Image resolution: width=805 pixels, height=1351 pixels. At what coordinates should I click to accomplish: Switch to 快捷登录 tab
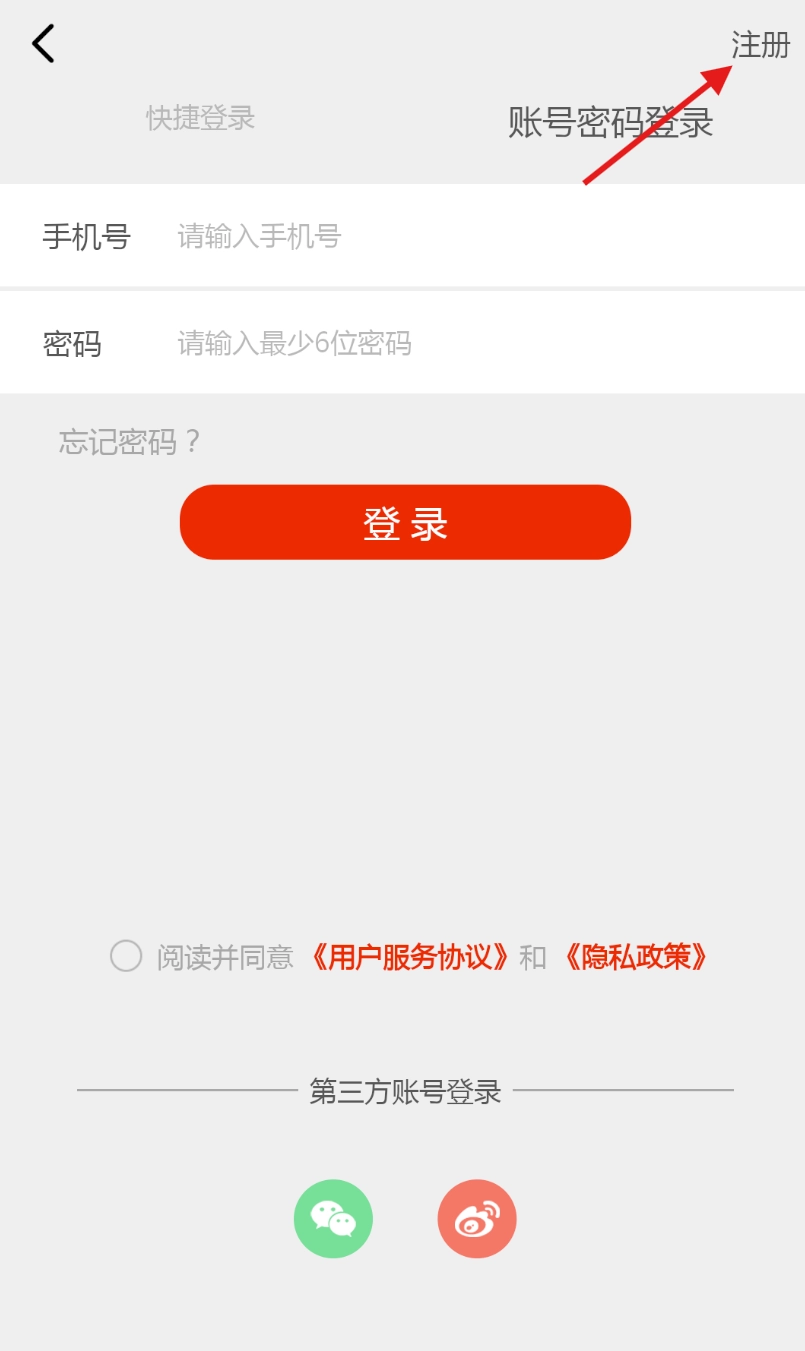tap(200, 119)
